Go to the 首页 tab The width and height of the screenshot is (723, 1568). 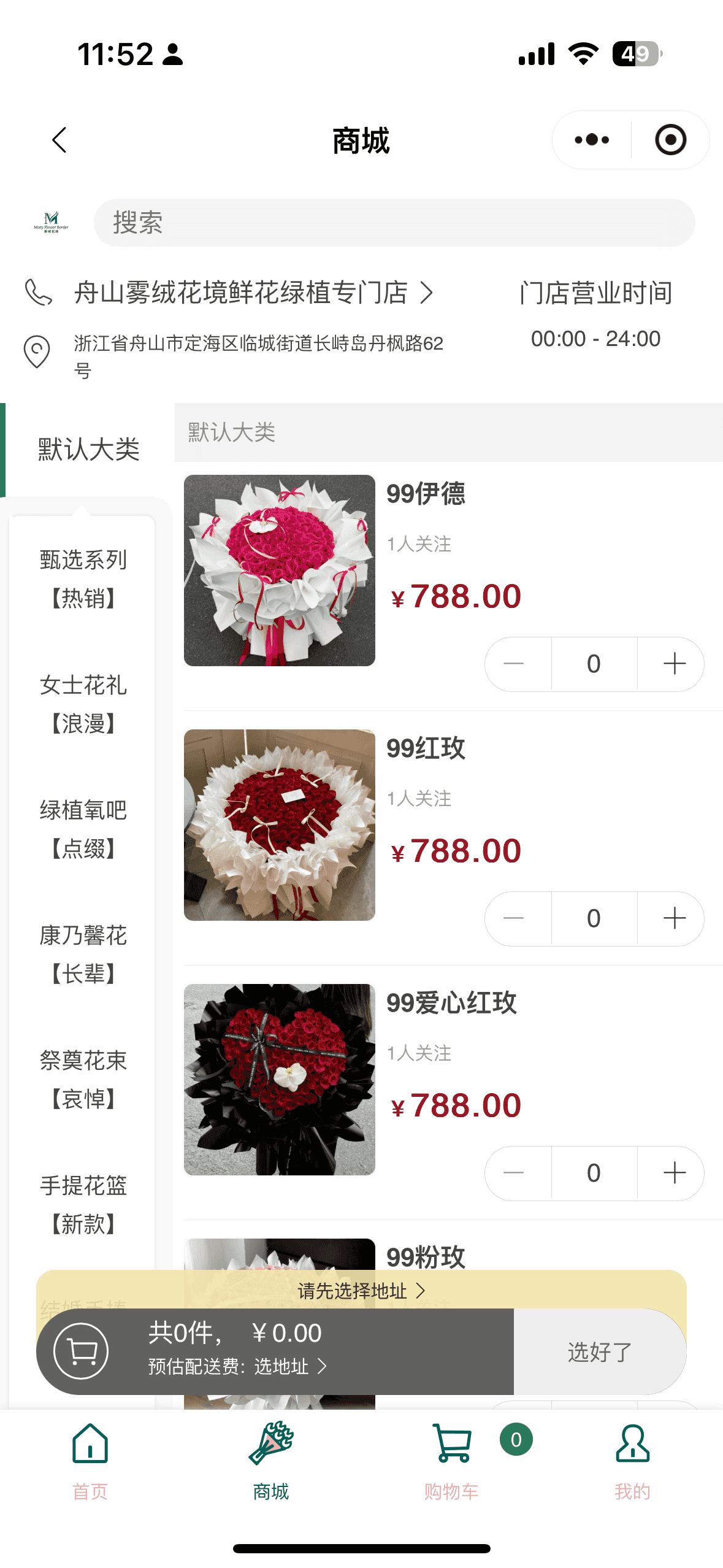click(90, 1462)
